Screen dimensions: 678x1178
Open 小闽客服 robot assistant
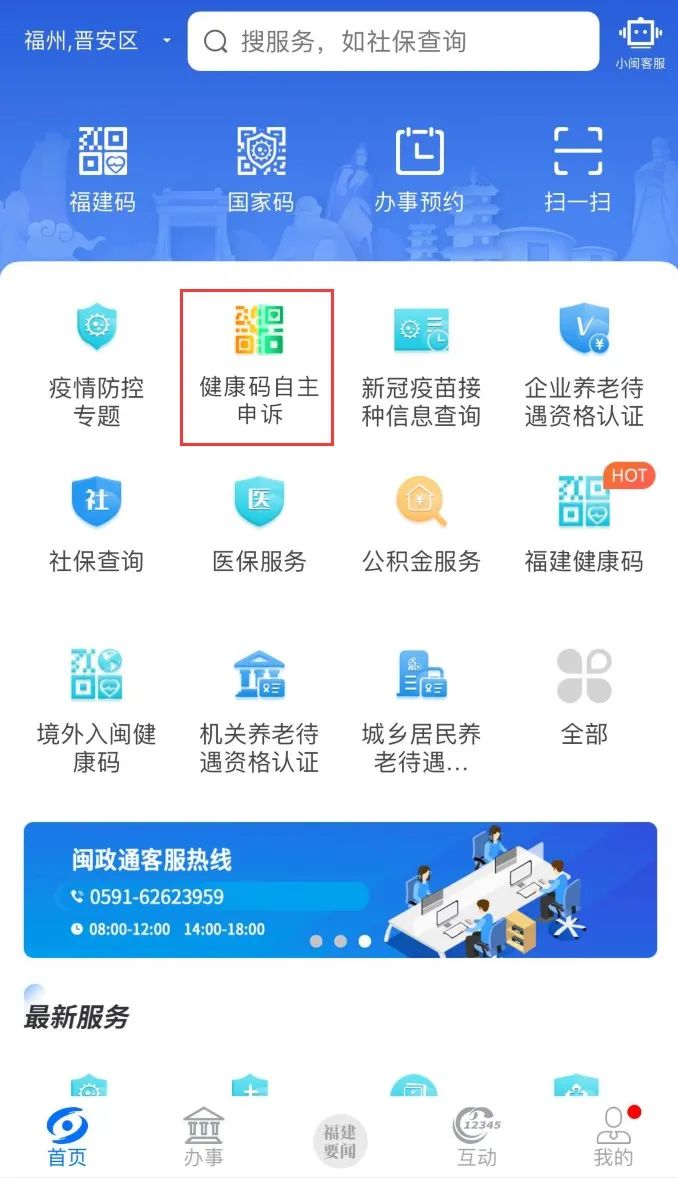click(x=640, y=42)
